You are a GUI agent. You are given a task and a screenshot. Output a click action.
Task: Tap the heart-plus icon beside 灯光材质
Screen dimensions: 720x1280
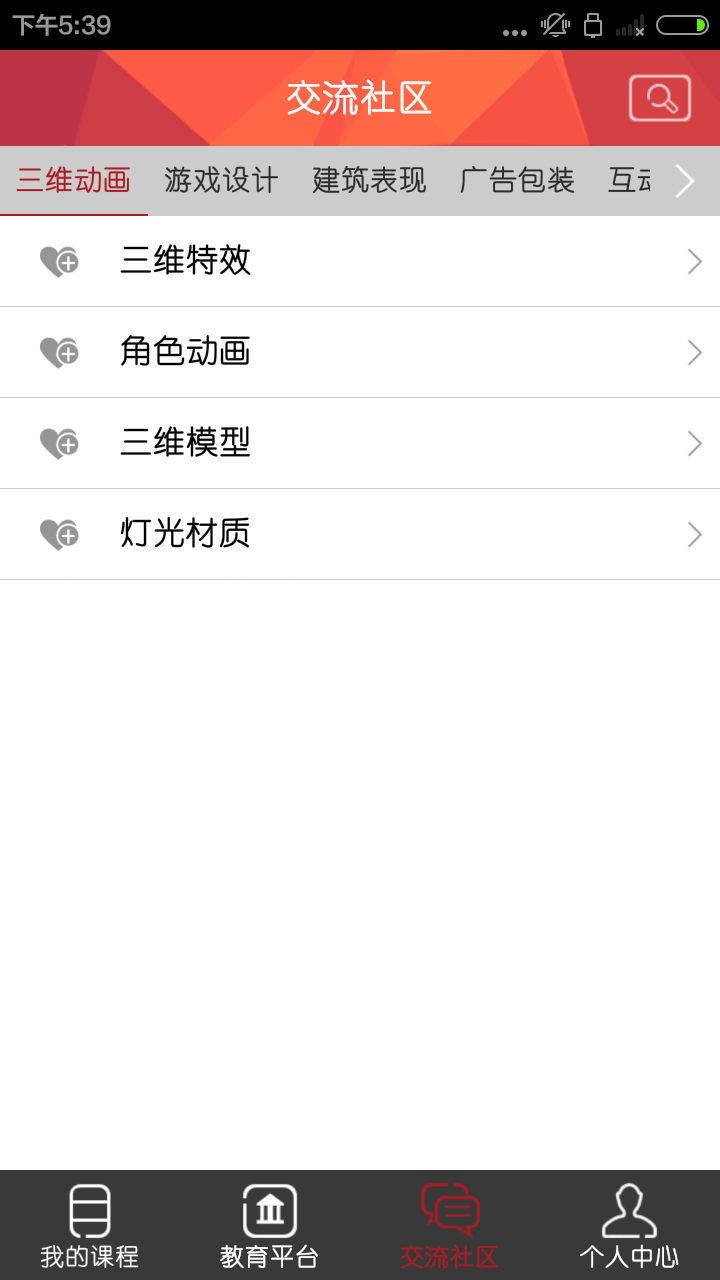[59, 535]
